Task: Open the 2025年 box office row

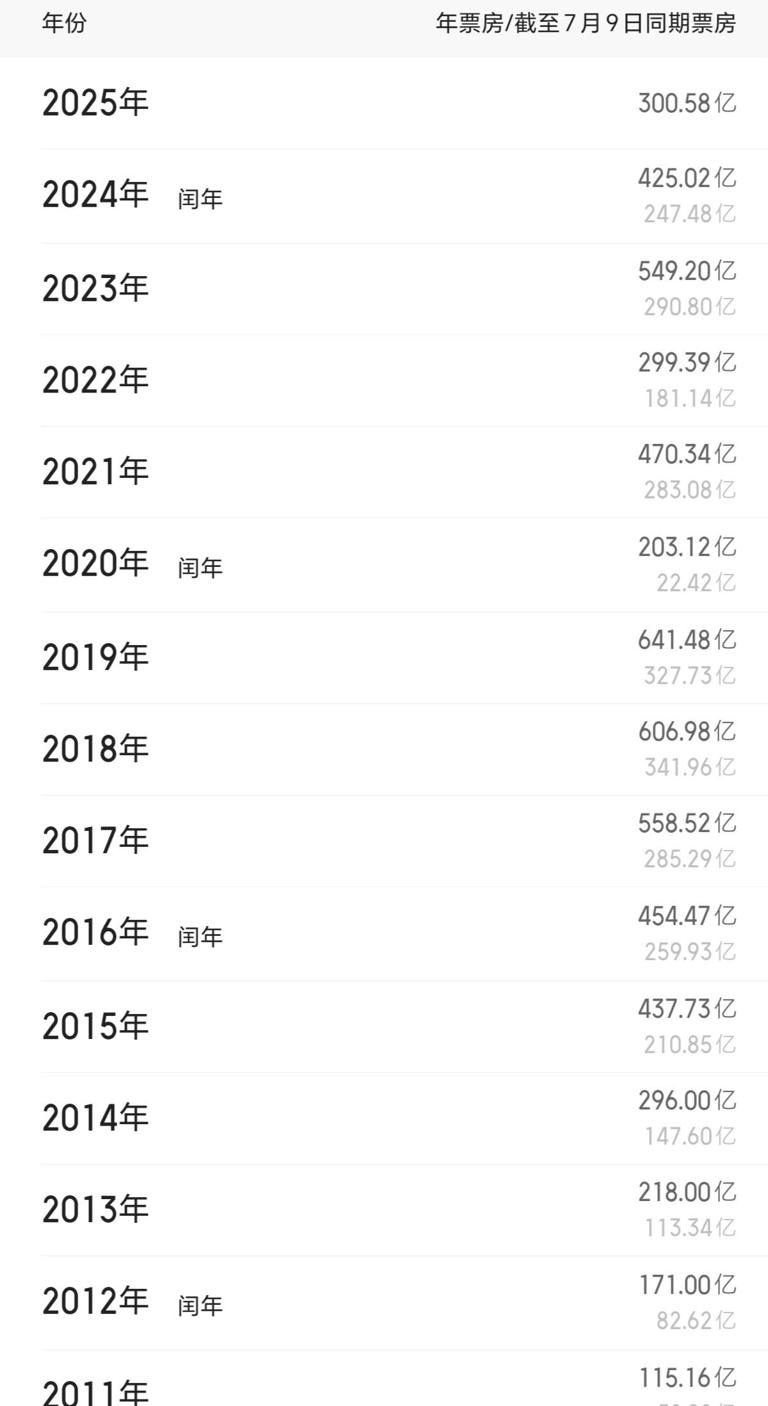Action: click(x=384, y=102)
